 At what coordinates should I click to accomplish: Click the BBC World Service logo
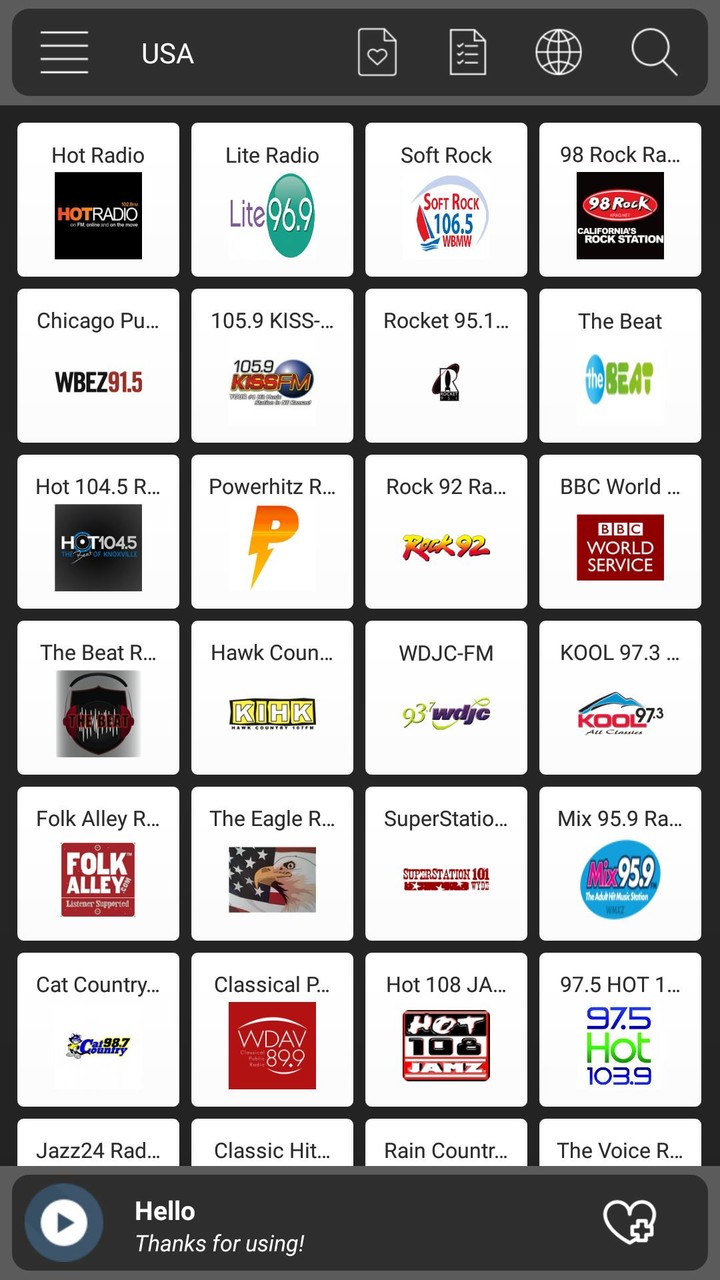pyautogui.click(x=620, y=547)
